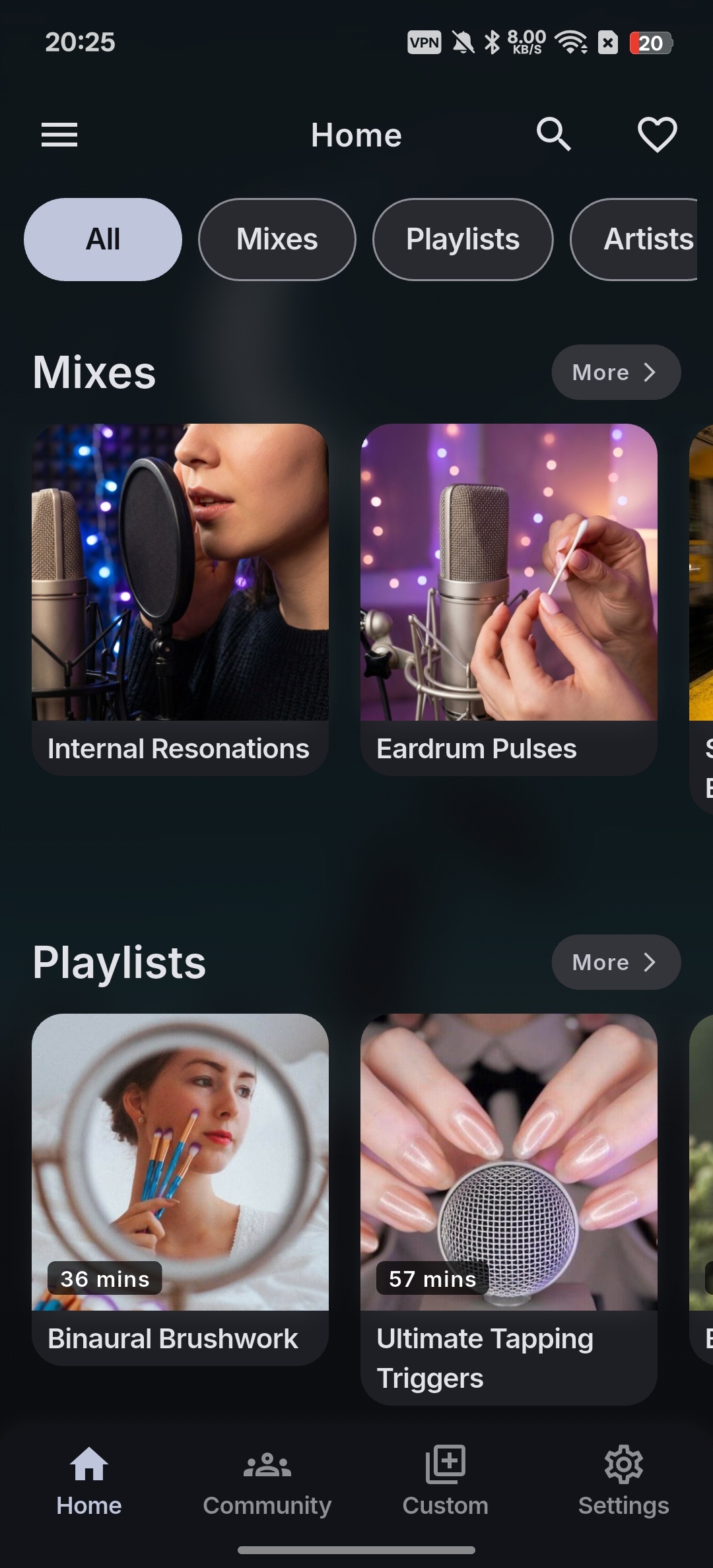Open the search icon
The image size is (713, 1568).
[553, 135]
